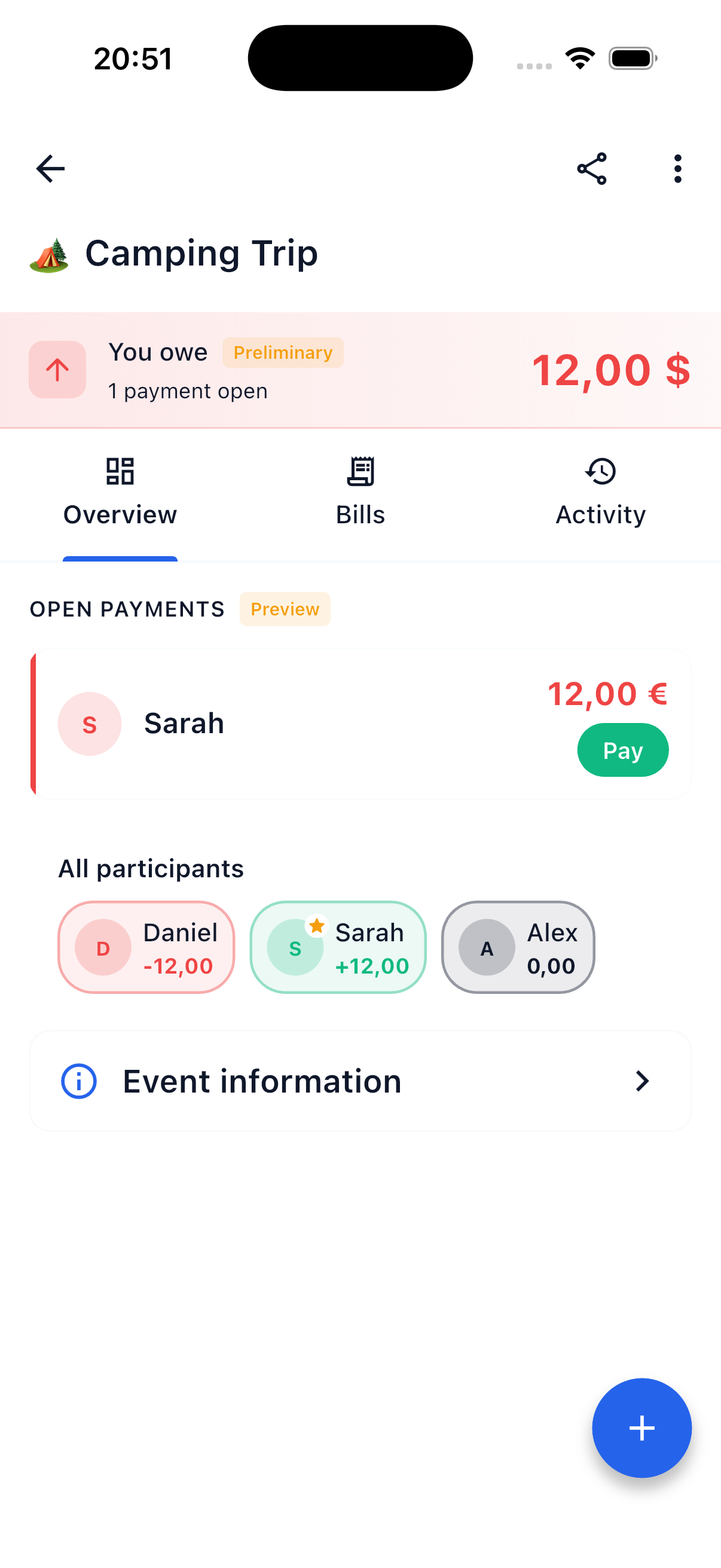Viewport: 721px width, 1568px height.
Task: Select Alex's participant chip
Action: click(517, 947)
